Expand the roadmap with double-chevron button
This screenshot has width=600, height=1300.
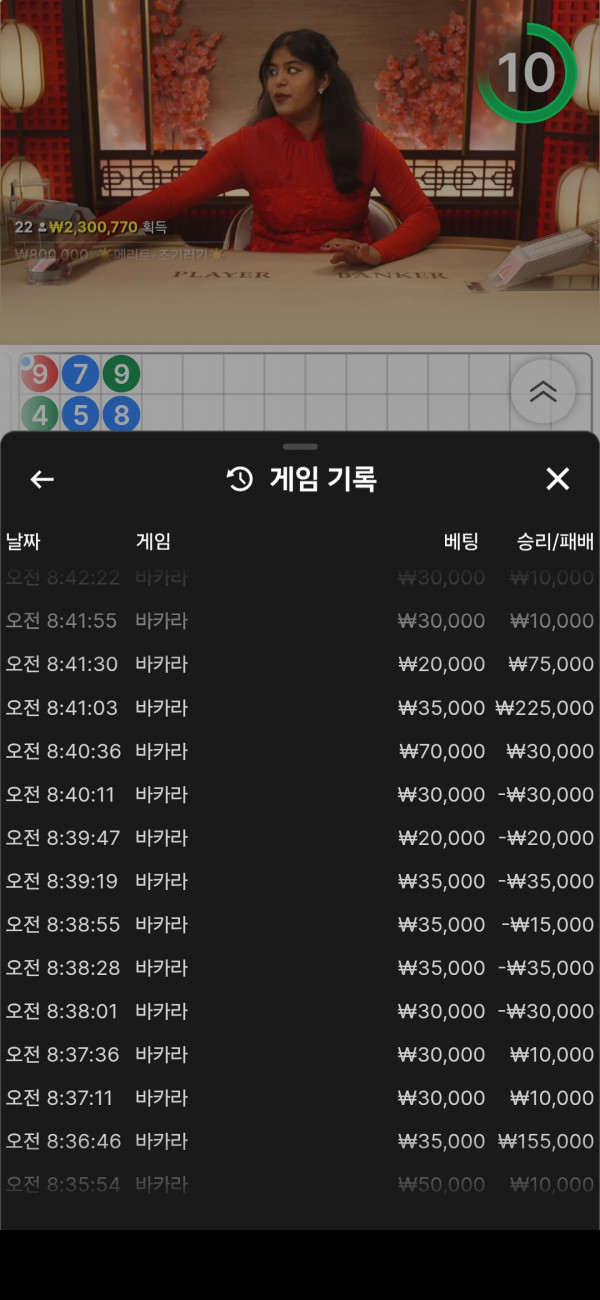click(543, 392)
